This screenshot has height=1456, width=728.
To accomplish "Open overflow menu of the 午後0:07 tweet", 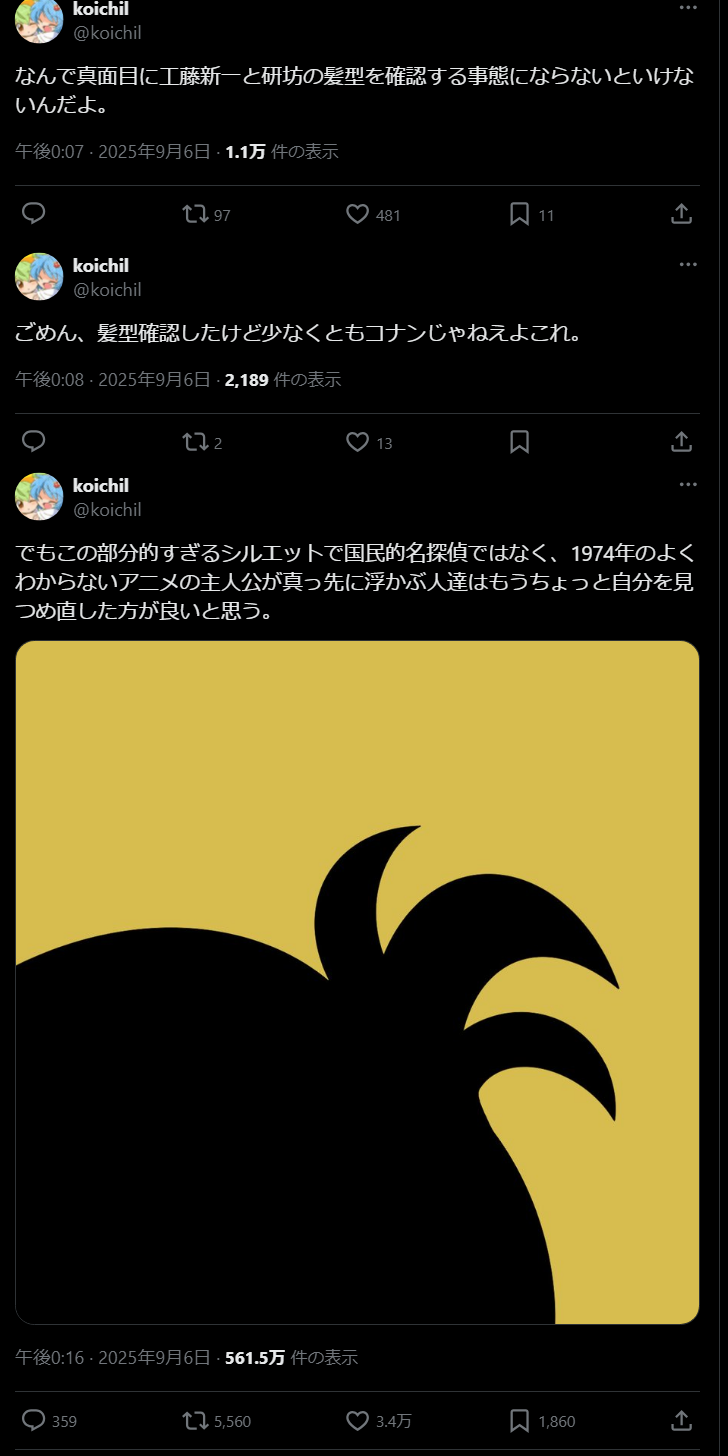I will tap(687, 7).
